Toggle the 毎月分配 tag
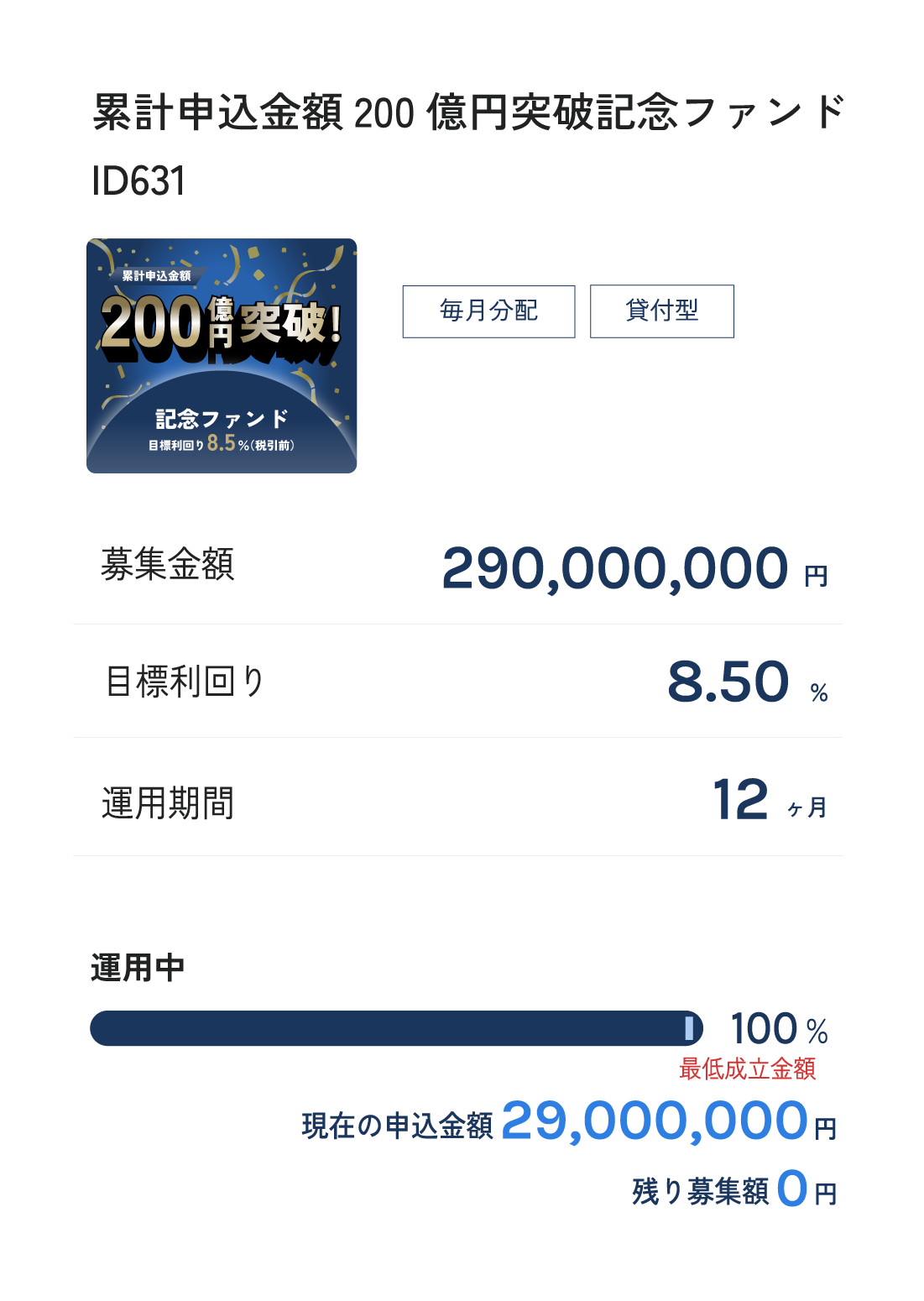Viewport: 924px width, 1301px height. pyautogui.click(x=488, y=311)
